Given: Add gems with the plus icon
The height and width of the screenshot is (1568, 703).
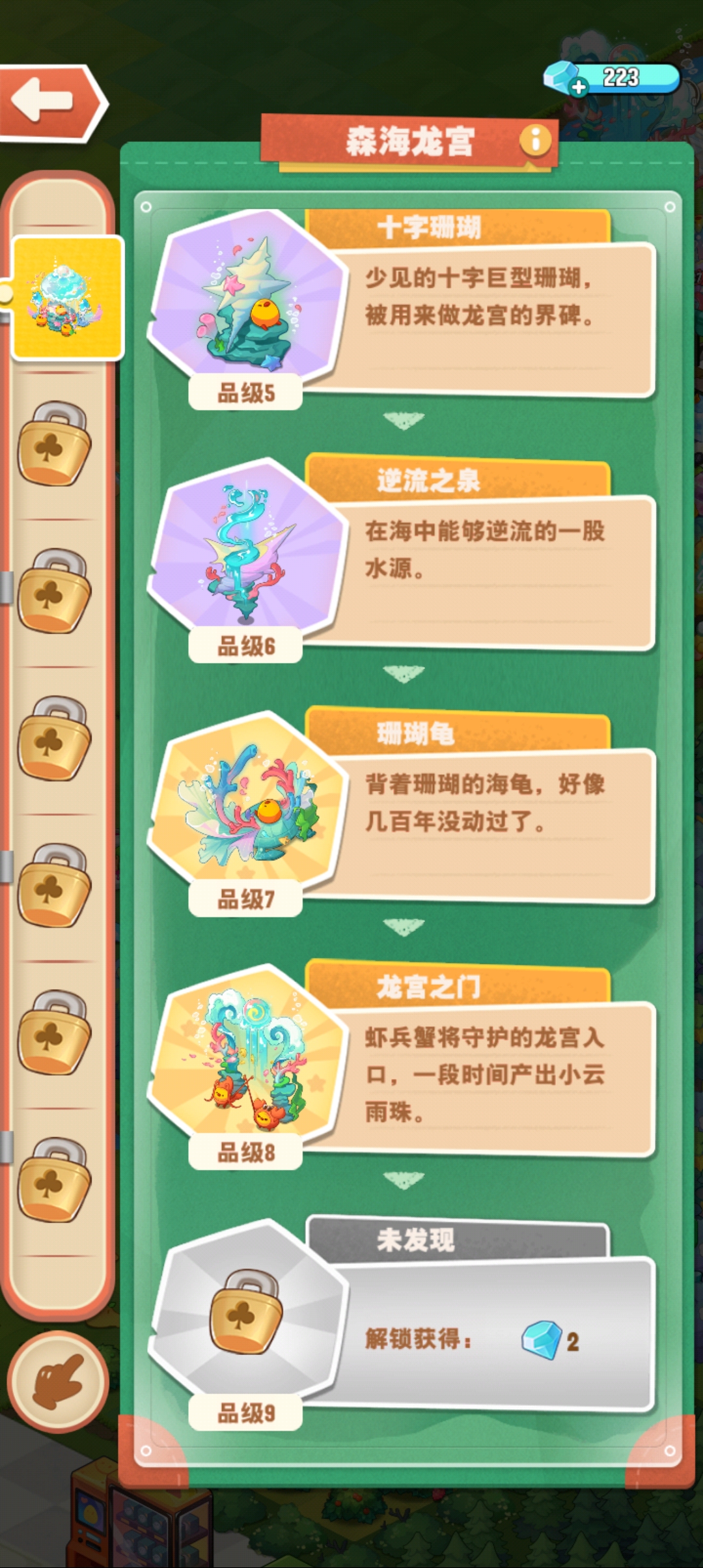Looking at the screenshot, I should pos(578,87).
